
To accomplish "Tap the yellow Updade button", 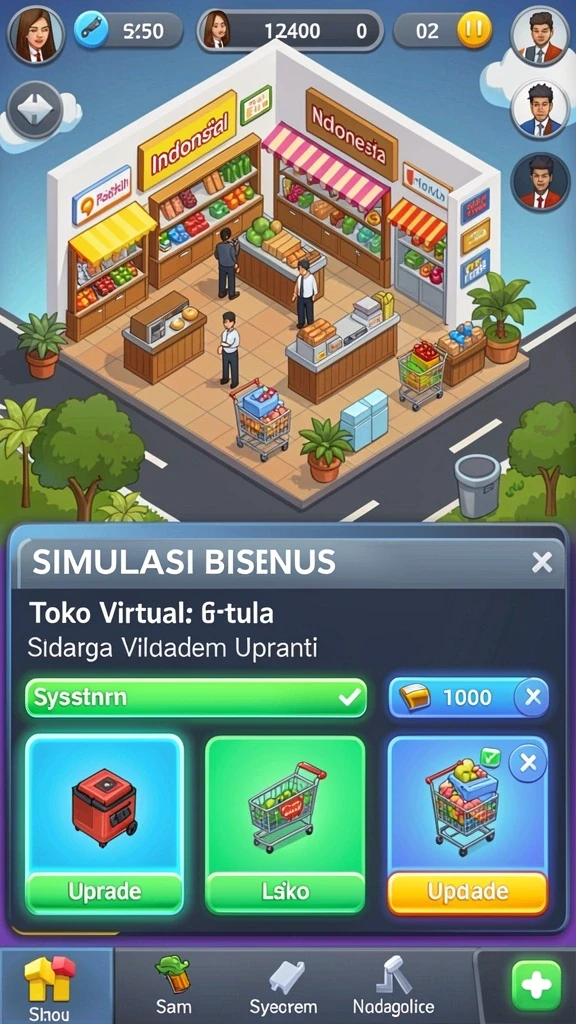I will pyautogui.click(x=467, y=891).
